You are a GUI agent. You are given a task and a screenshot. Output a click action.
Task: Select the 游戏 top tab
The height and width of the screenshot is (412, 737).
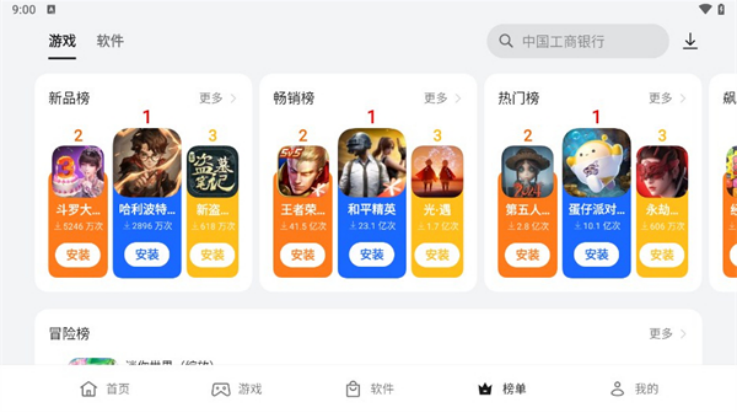point(62,41)
